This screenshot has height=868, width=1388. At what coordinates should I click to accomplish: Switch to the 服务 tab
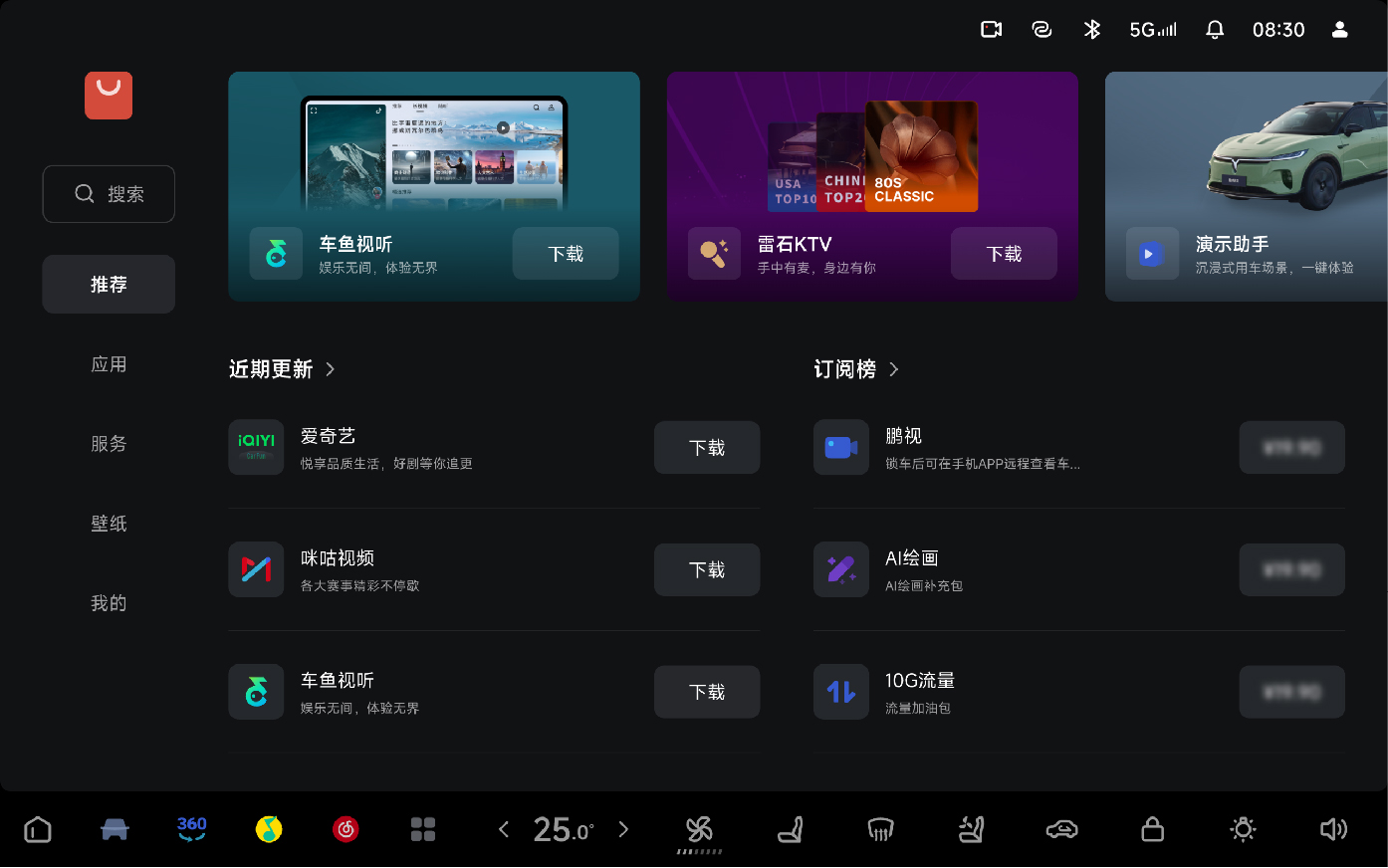(109, 444)
